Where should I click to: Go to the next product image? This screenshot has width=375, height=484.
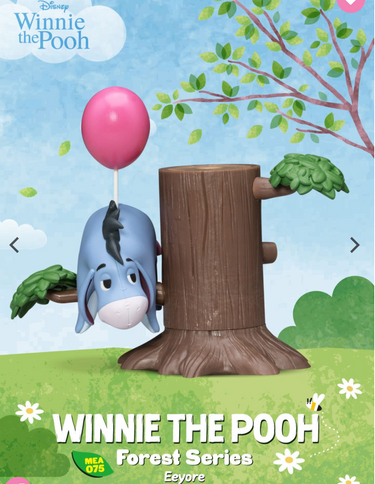tap(355, 245)
